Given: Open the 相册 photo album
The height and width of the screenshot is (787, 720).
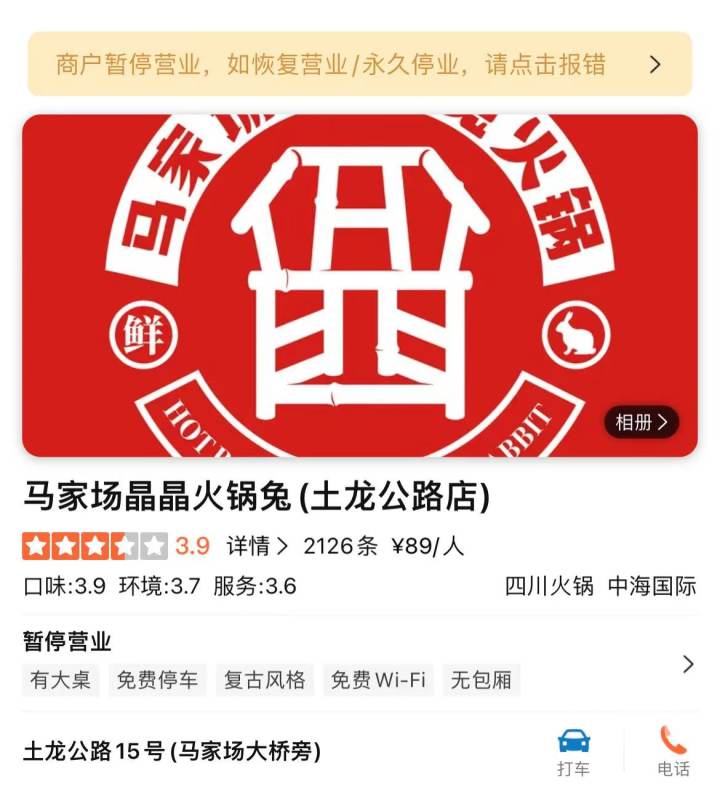Looking at the screenshot, I should coord(641,422).
